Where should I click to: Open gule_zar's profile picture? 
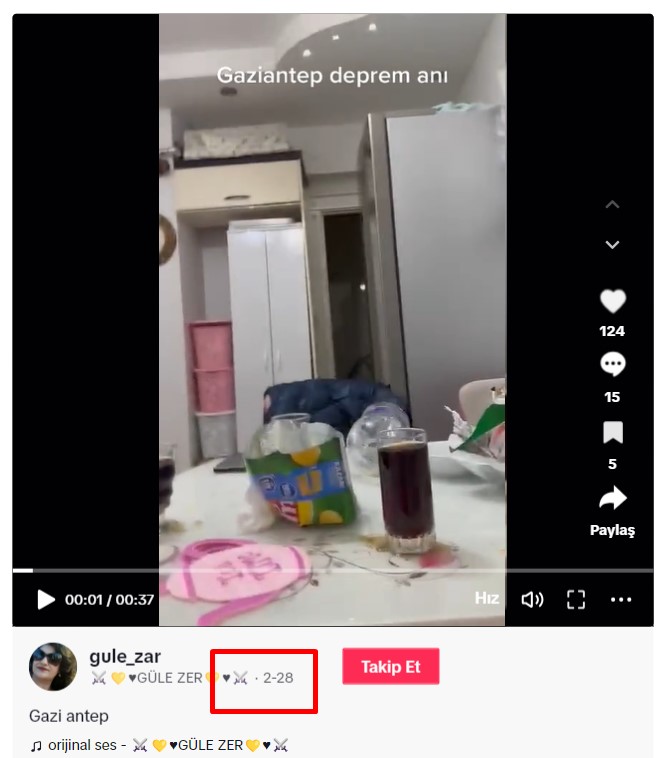[53, 667]
